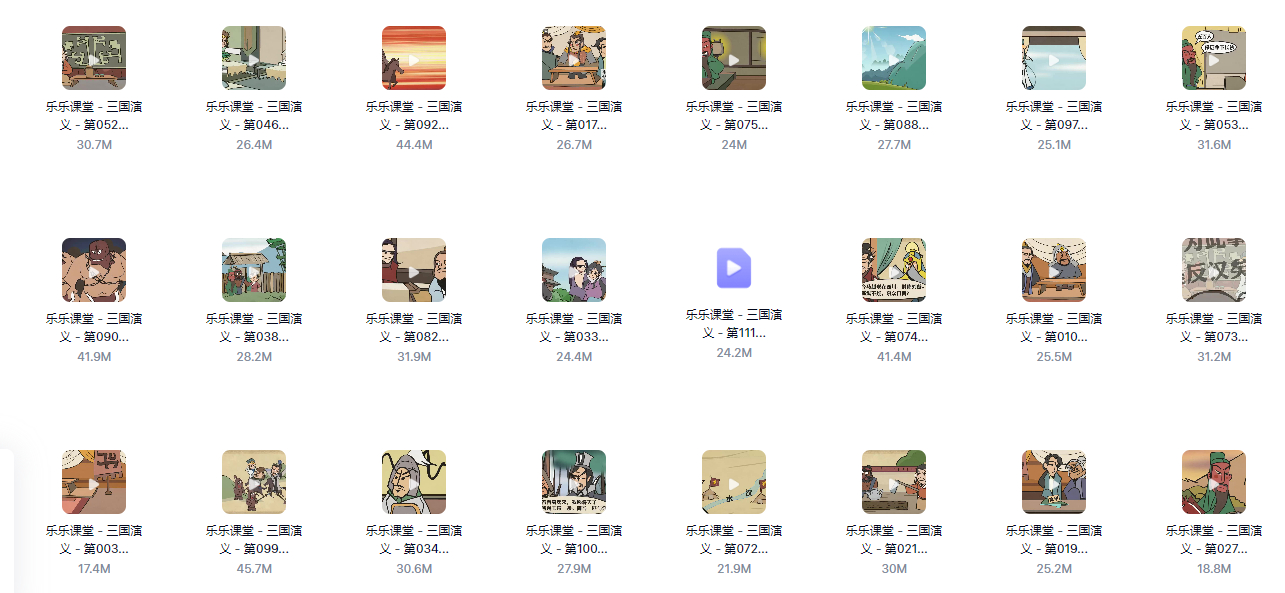Open the 第038 video thumbnail
Viewport: 1285px width, 593px height.
pyautogui.click(x=254, y=270)
